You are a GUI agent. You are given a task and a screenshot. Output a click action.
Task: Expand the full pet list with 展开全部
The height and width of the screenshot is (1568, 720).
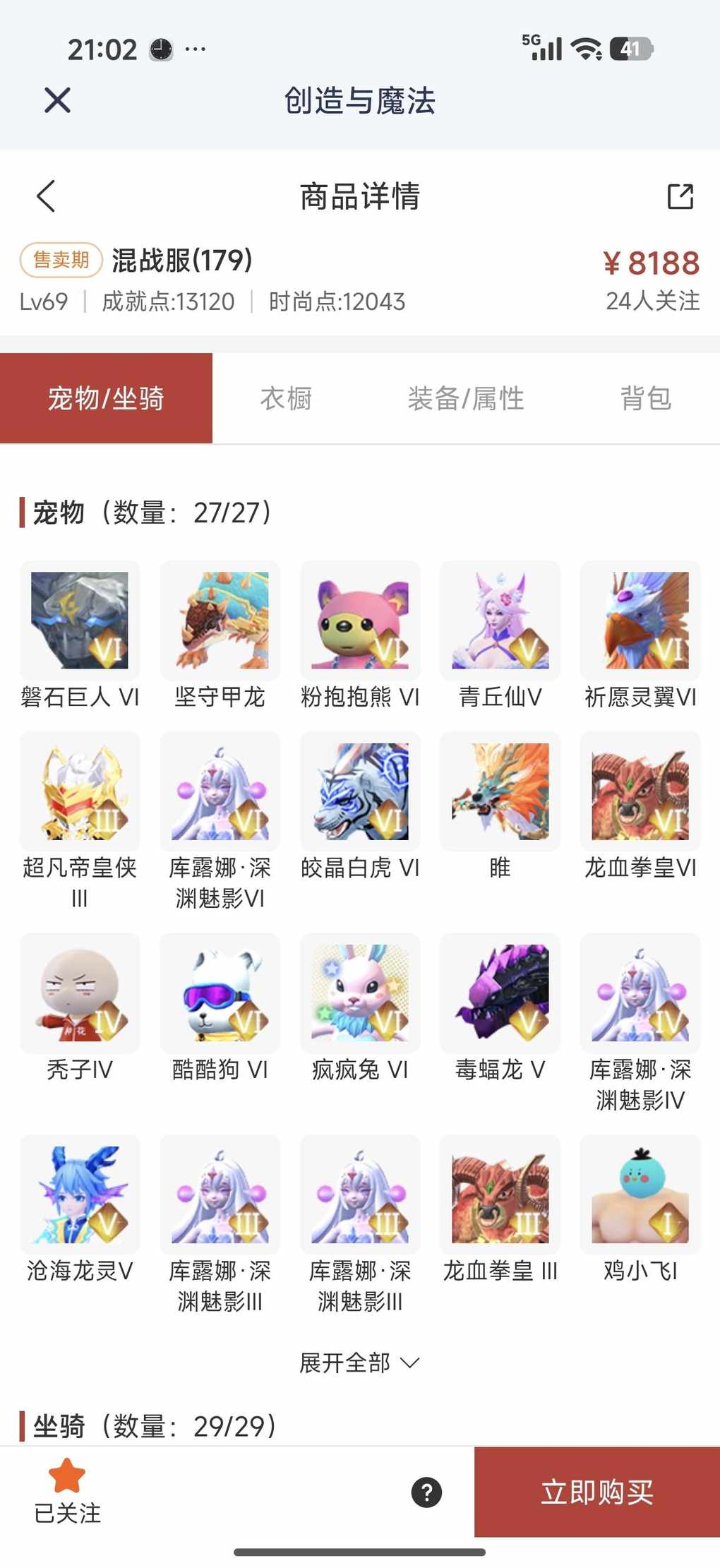click(359, 1363)
